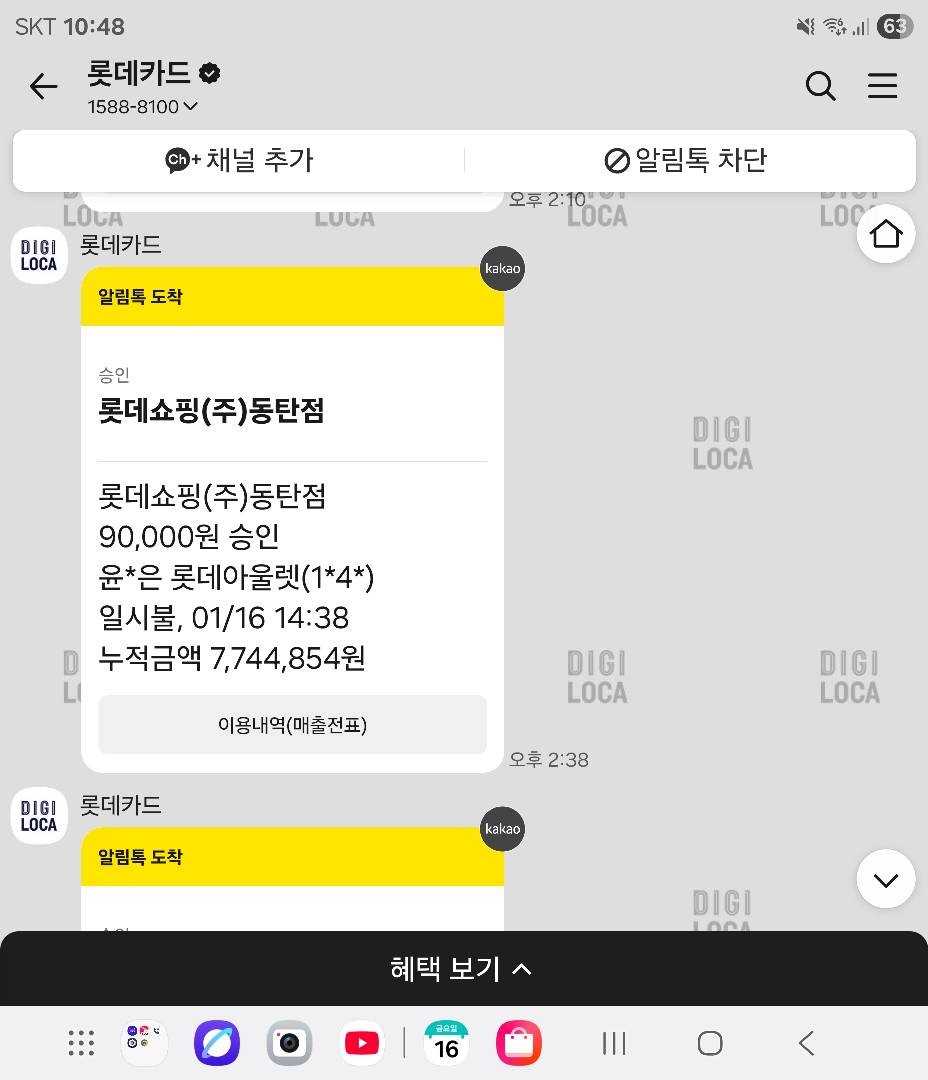This screenshot has height=1080, width=928.
Task: Open the channel home icon
Action: pos(885,234)
